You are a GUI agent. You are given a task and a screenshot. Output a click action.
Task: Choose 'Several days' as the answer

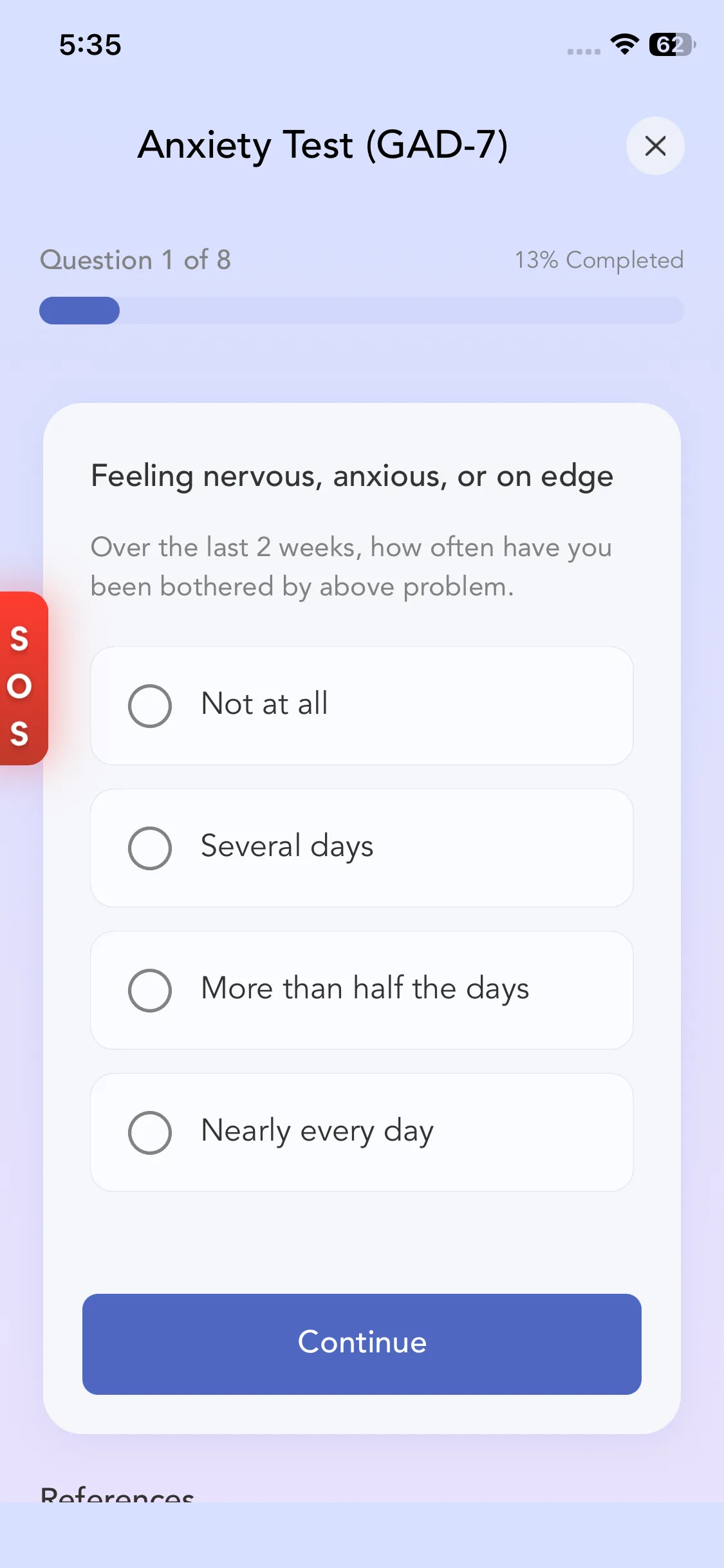(362, 848)
